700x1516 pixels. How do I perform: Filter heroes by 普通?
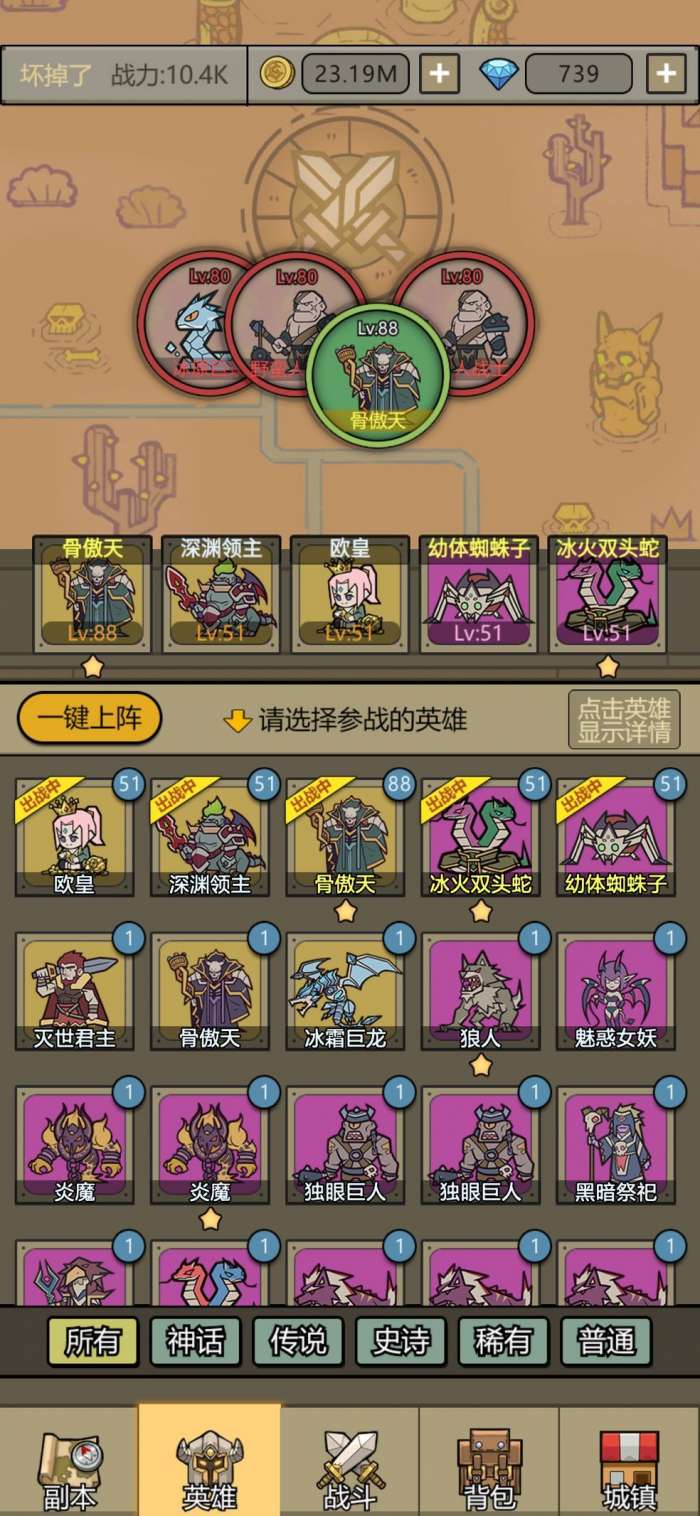(606, 1341)
